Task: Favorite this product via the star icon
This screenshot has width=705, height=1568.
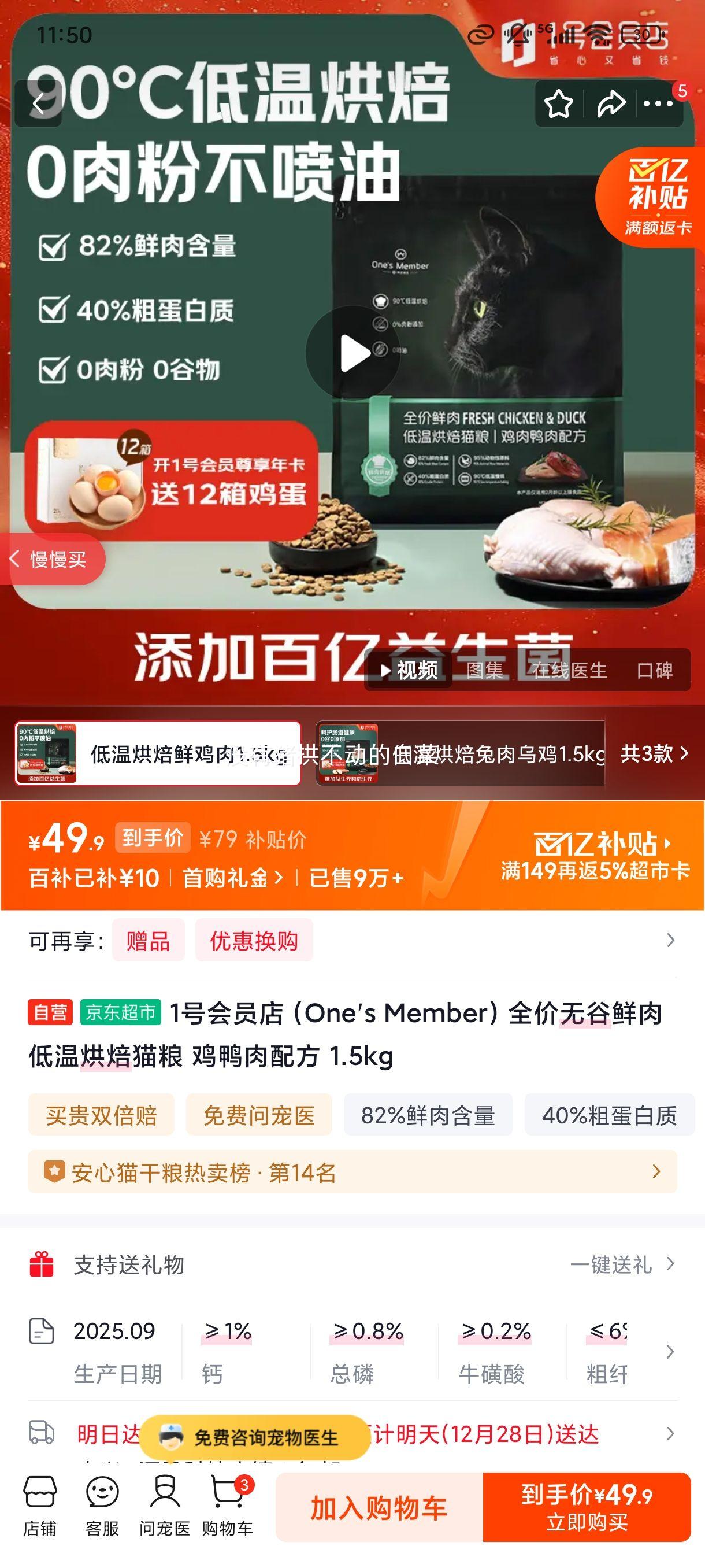Action: pyautogui.click(x=560, y=103)
